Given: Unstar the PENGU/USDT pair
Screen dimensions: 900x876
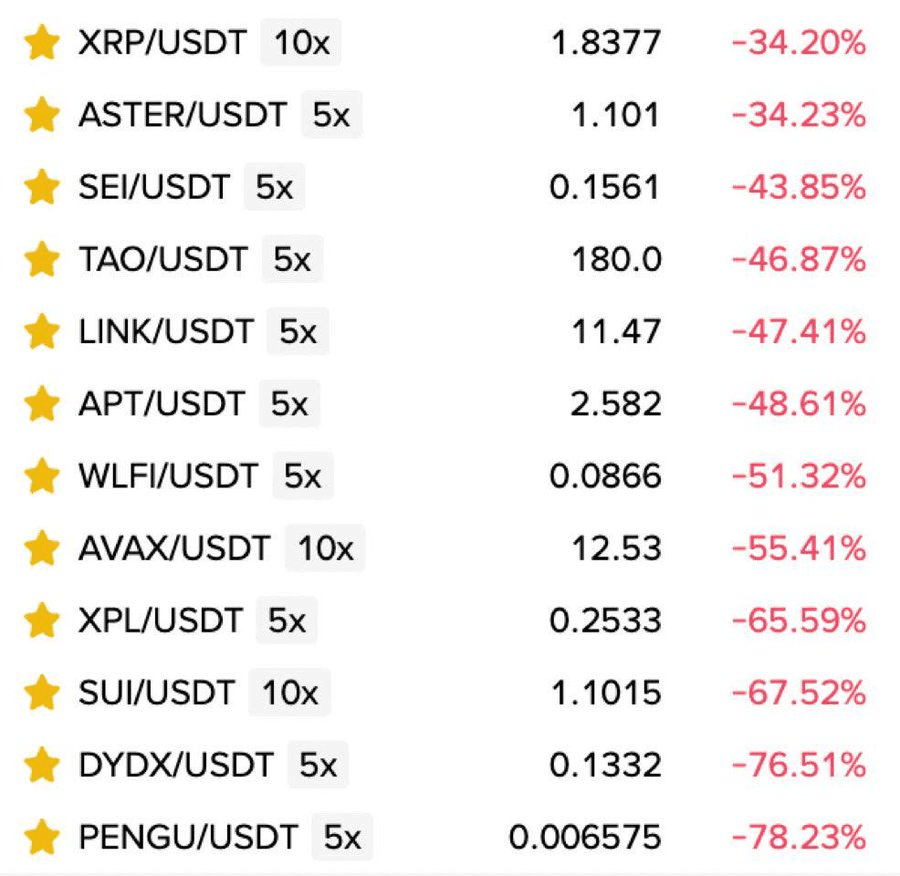Looking at the screenshot, I should (41, 837).
